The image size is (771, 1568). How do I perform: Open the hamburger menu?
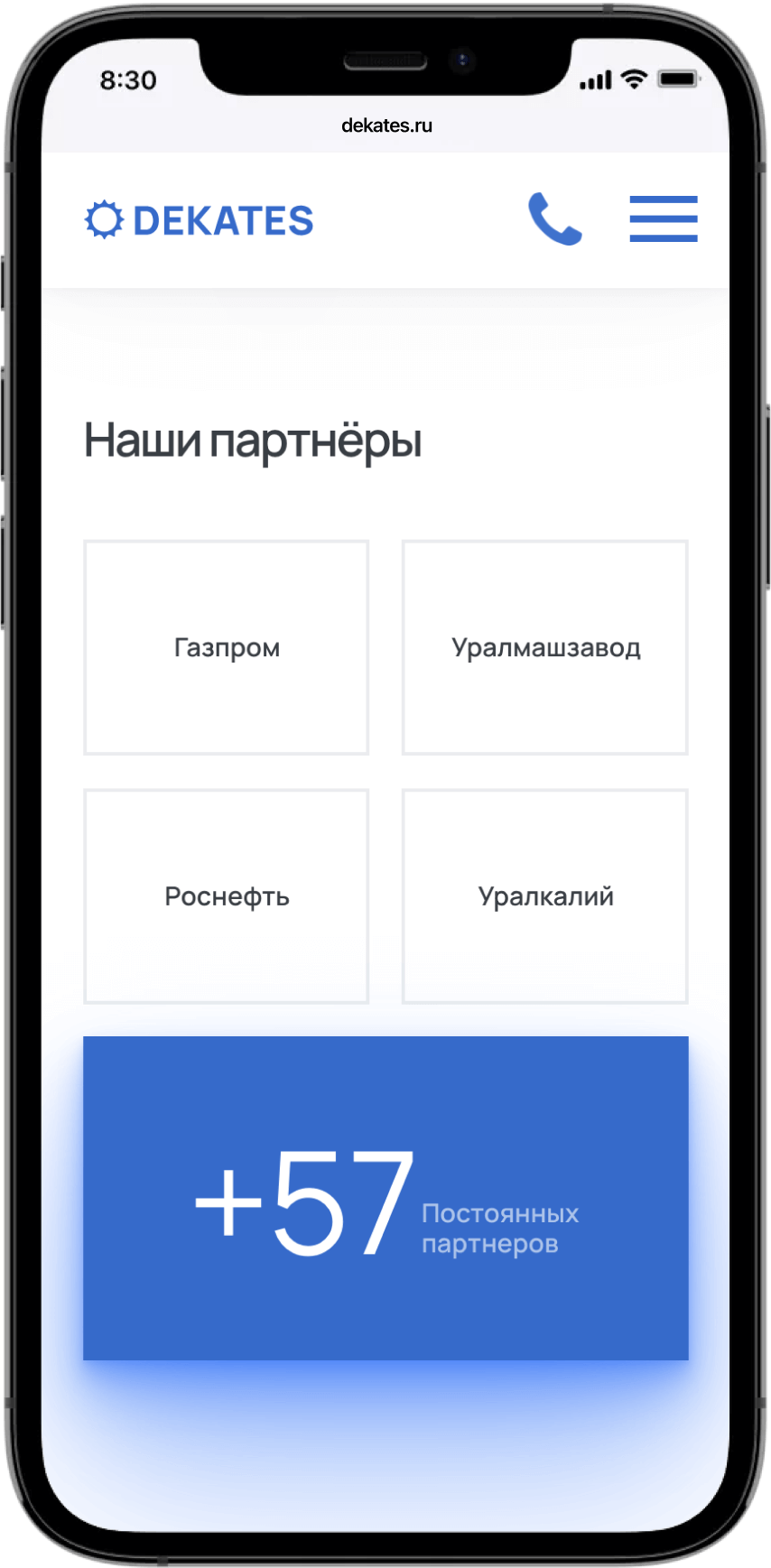point(663,219)
